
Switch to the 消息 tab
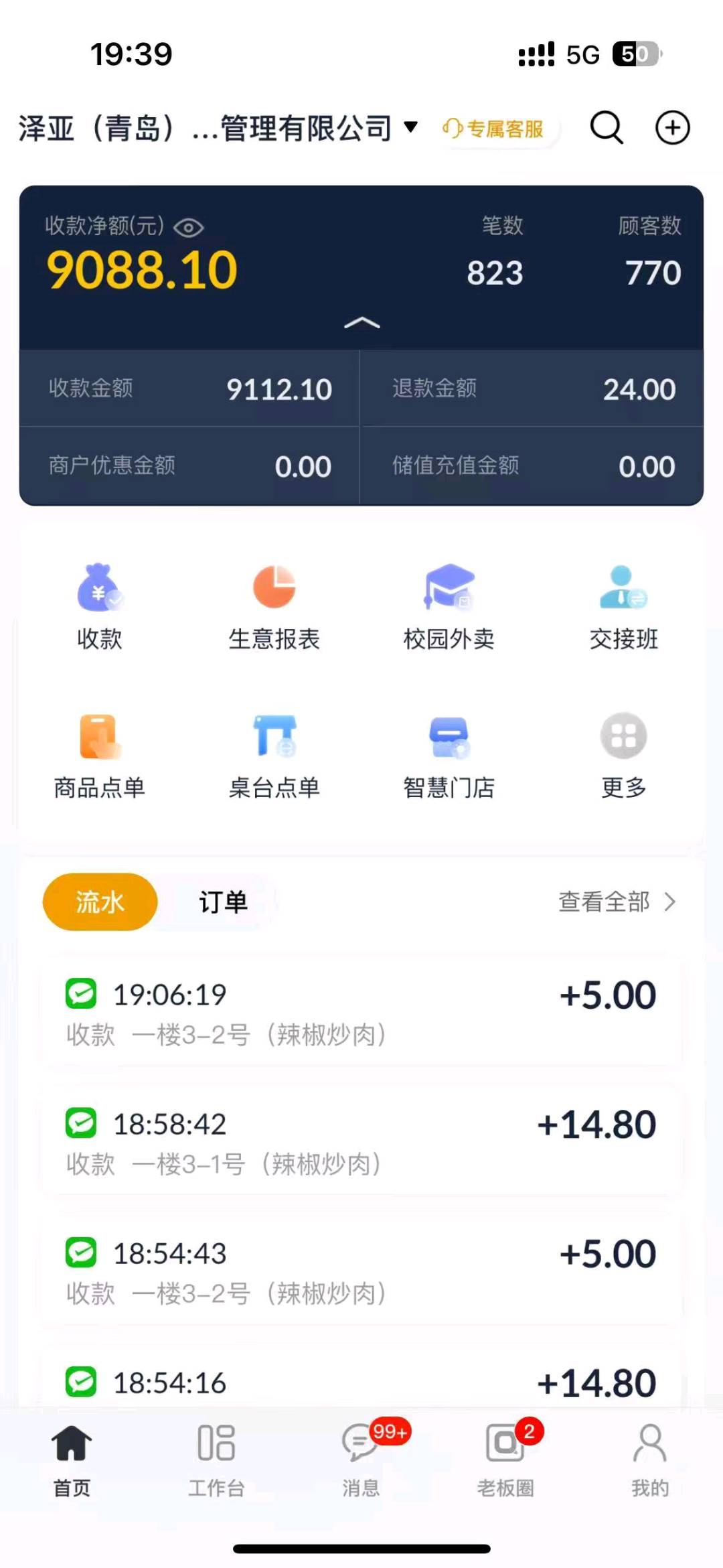(362, 1460)
